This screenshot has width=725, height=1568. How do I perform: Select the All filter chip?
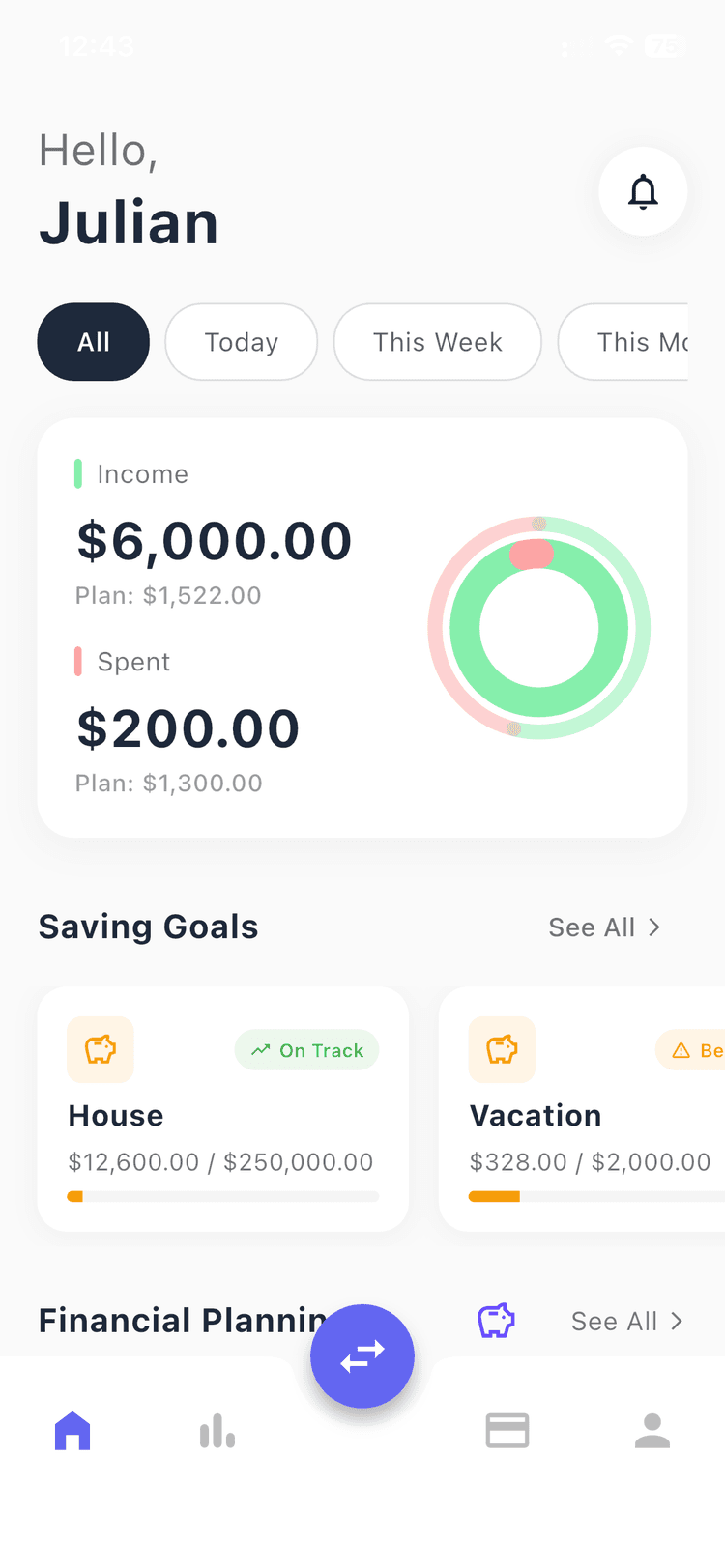93,341
